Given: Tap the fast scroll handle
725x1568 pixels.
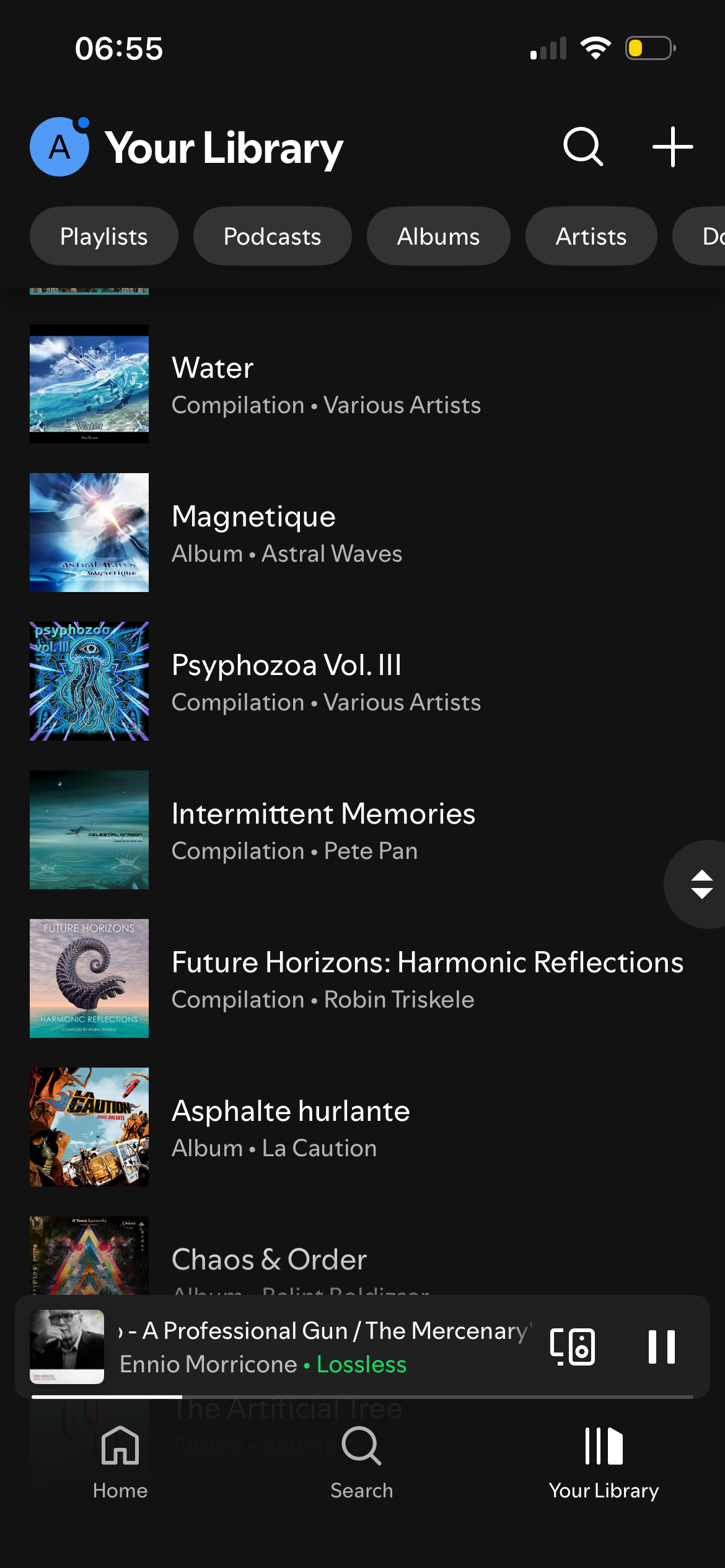Looking at the screenshot, I should [x=701, y=884].
